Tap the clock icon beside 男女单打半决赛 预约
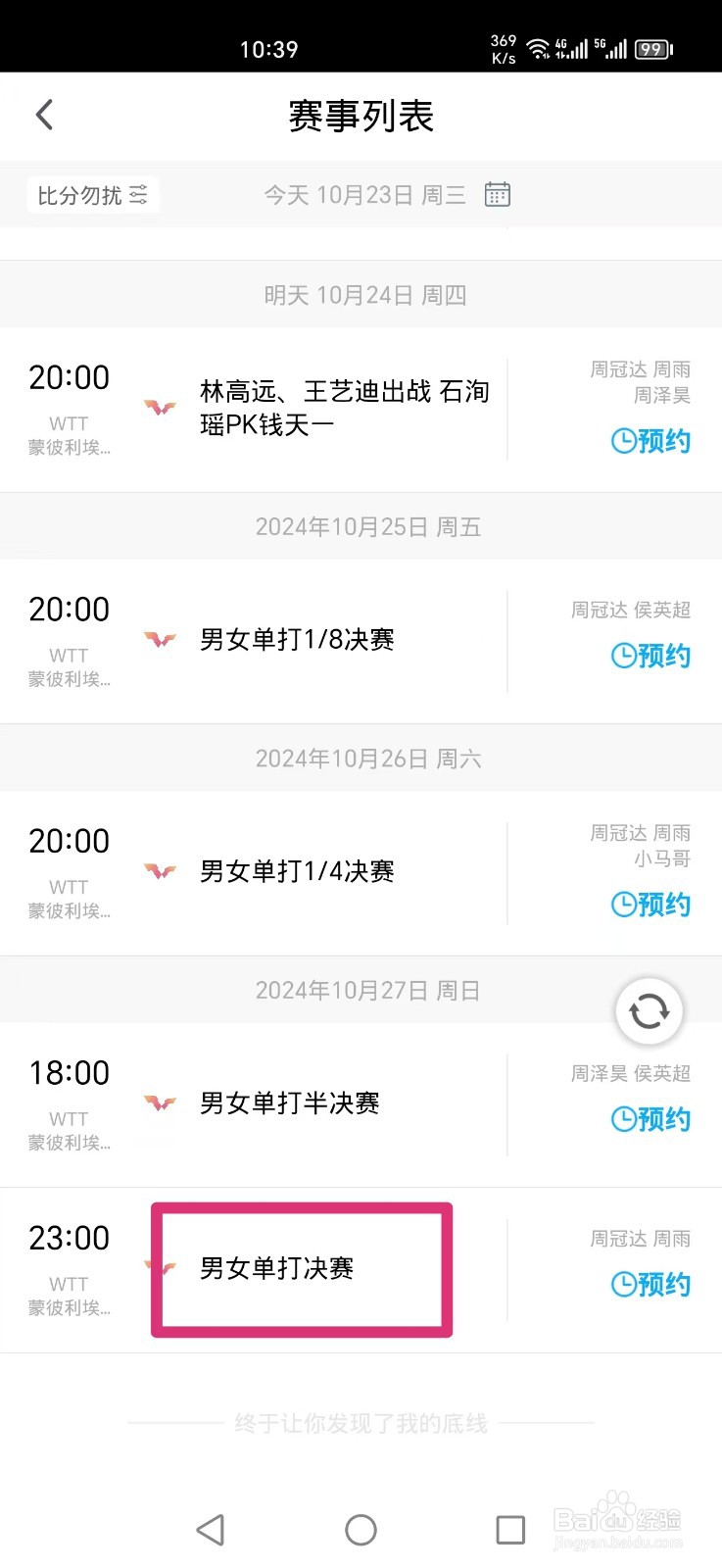The image size is (722, 1568). tap(624, 1120)
